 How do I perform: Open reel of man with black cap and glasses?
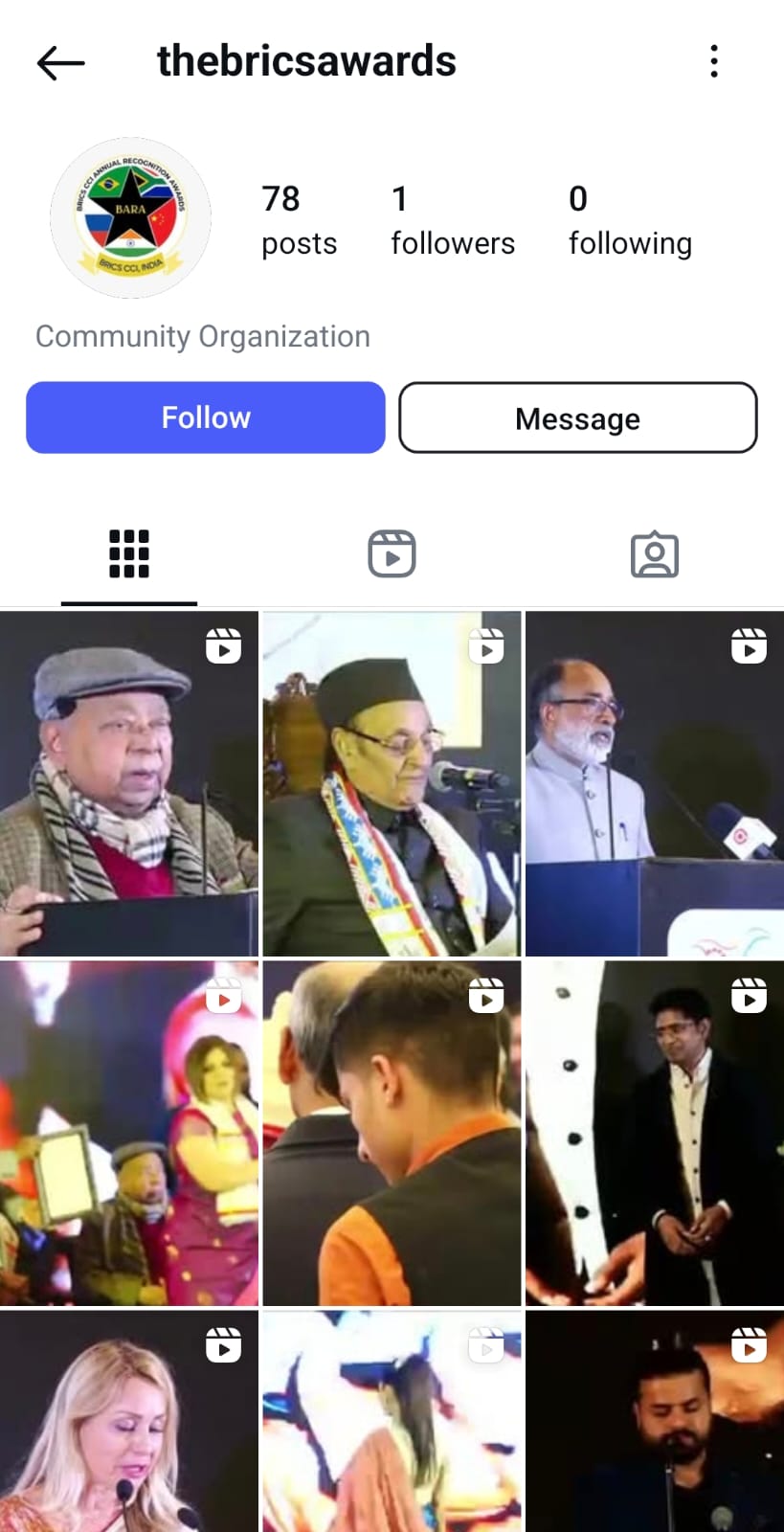(392, 783)
